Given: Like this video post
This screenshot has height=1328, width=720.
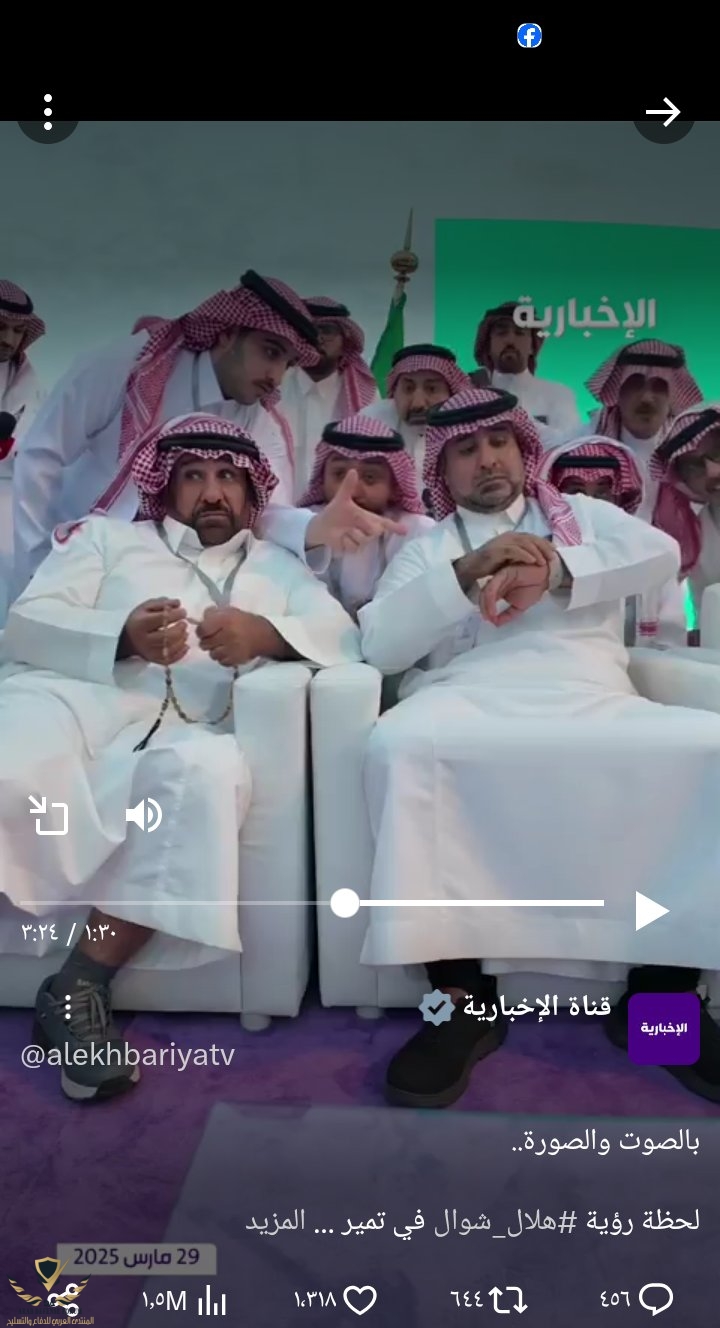Looking at the screenshot, I should [360, 1299].
